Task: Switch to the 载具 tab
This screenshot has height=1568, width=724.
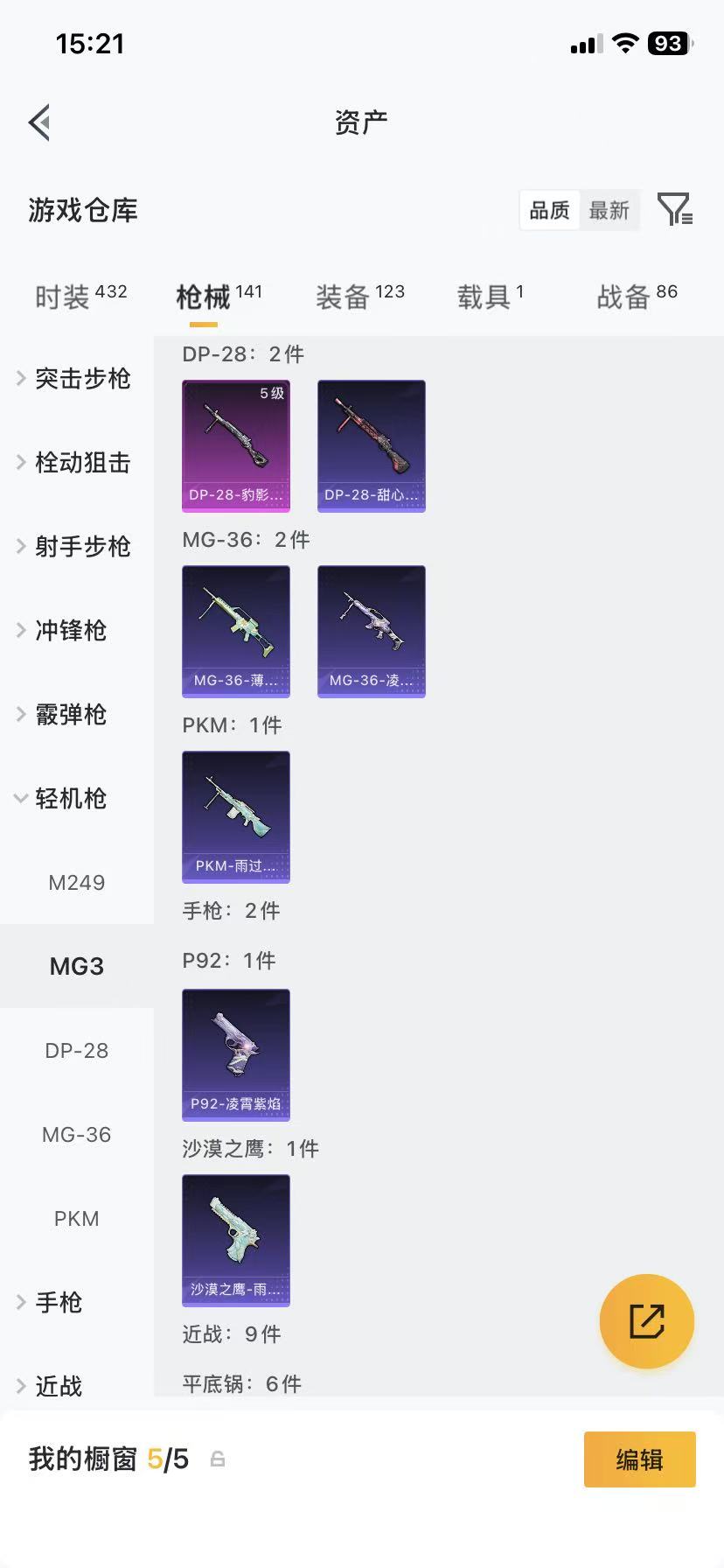Action: click(x=491, y=295)
